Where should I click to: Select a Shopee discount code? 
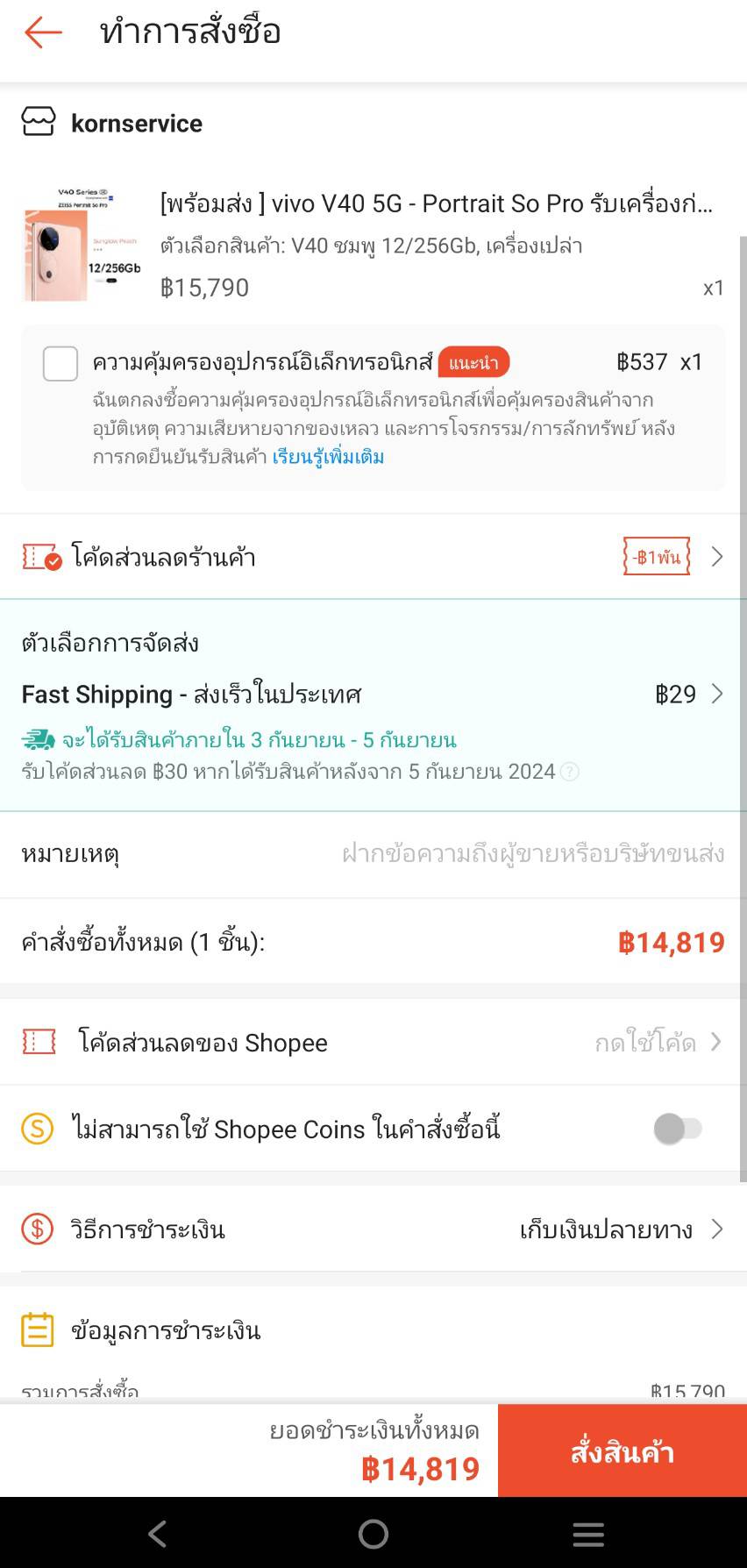click(373, 1042)
